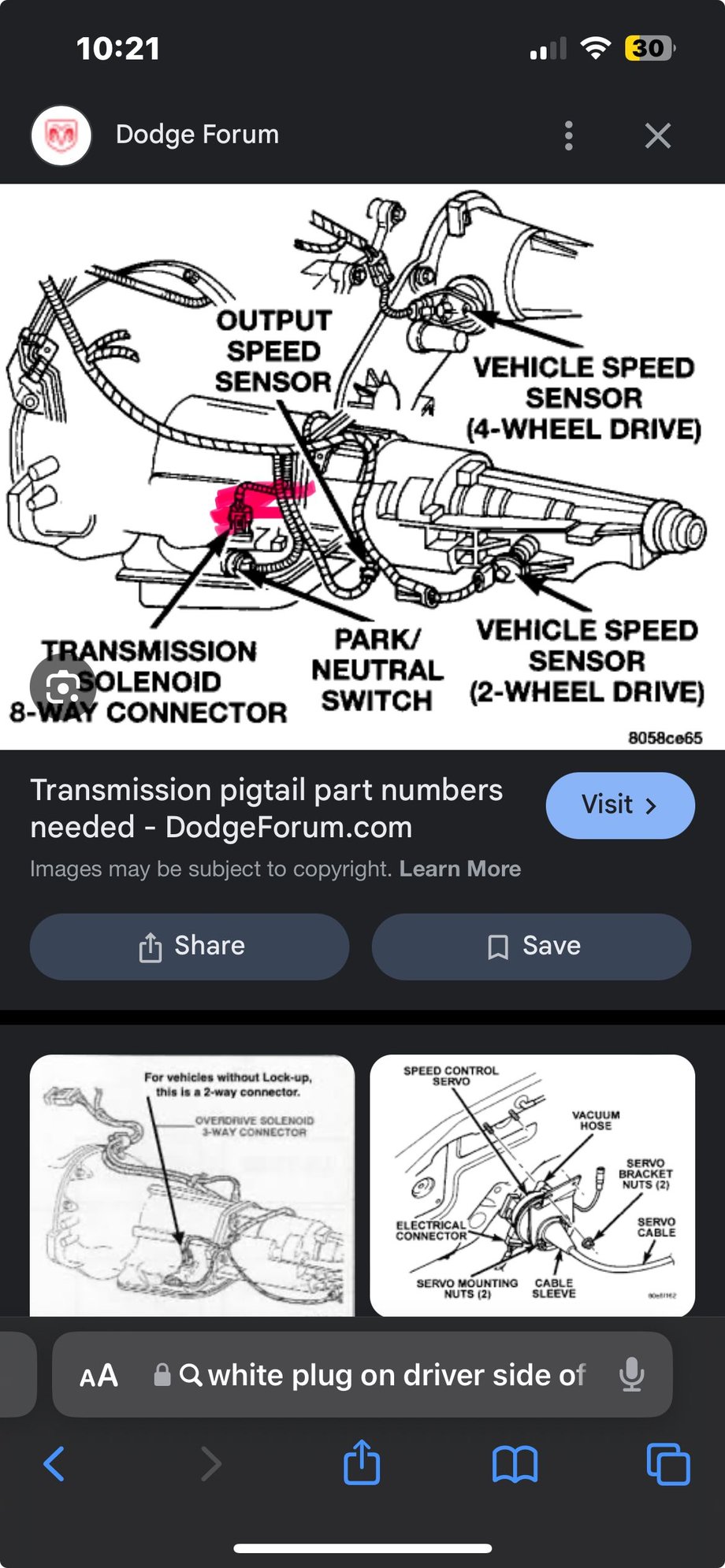This screenshot has width=725, height=1568.
Task: Open the AA page settings menu
Action: 99,1375
